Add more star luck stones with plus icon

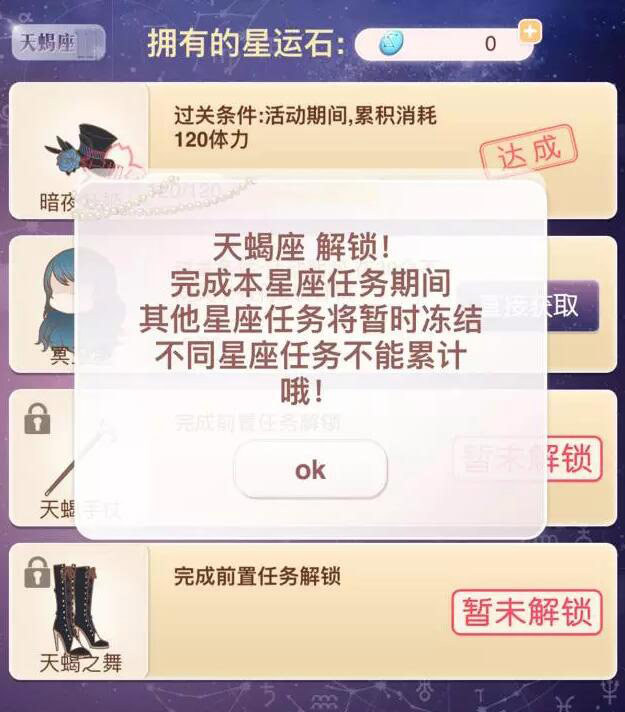click(x=531, y=32)
